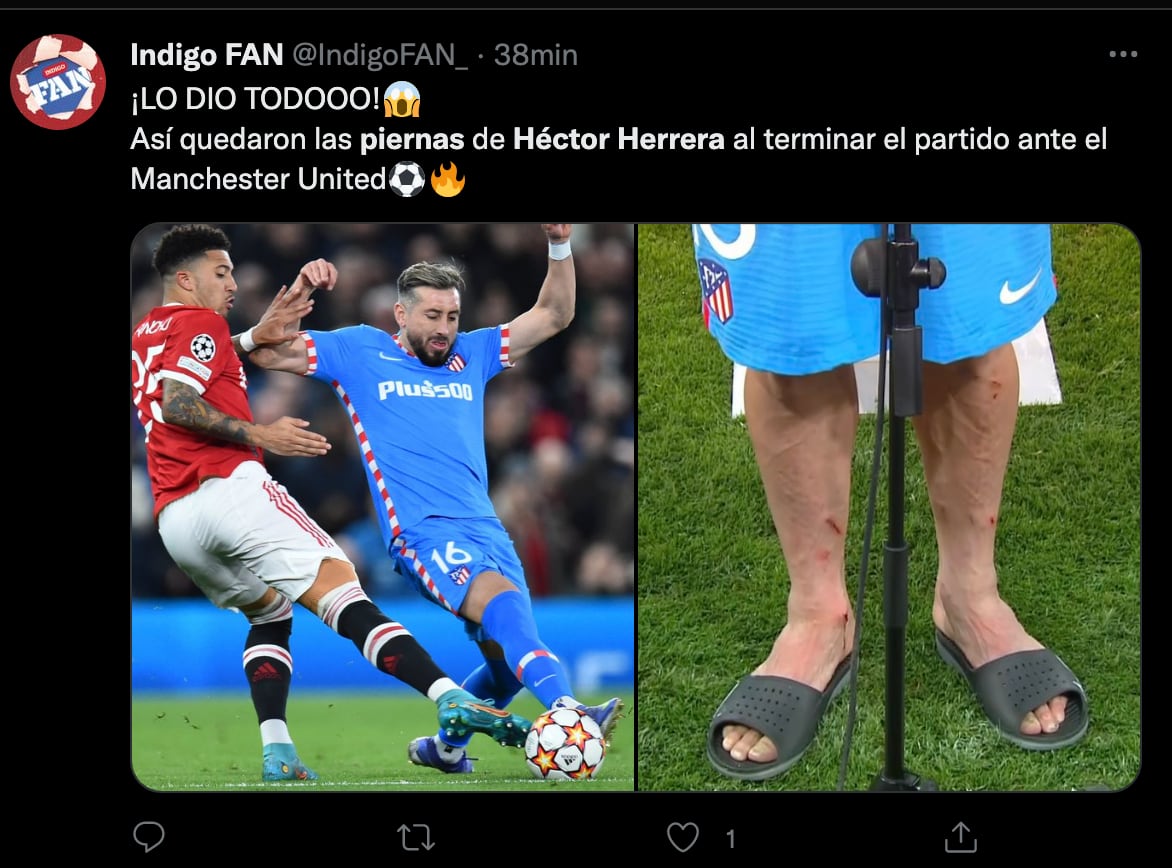Viewport: 1172px width, 868px height.
Task: Reply to Indigo FAN's tweet
Action: (148, 837)
